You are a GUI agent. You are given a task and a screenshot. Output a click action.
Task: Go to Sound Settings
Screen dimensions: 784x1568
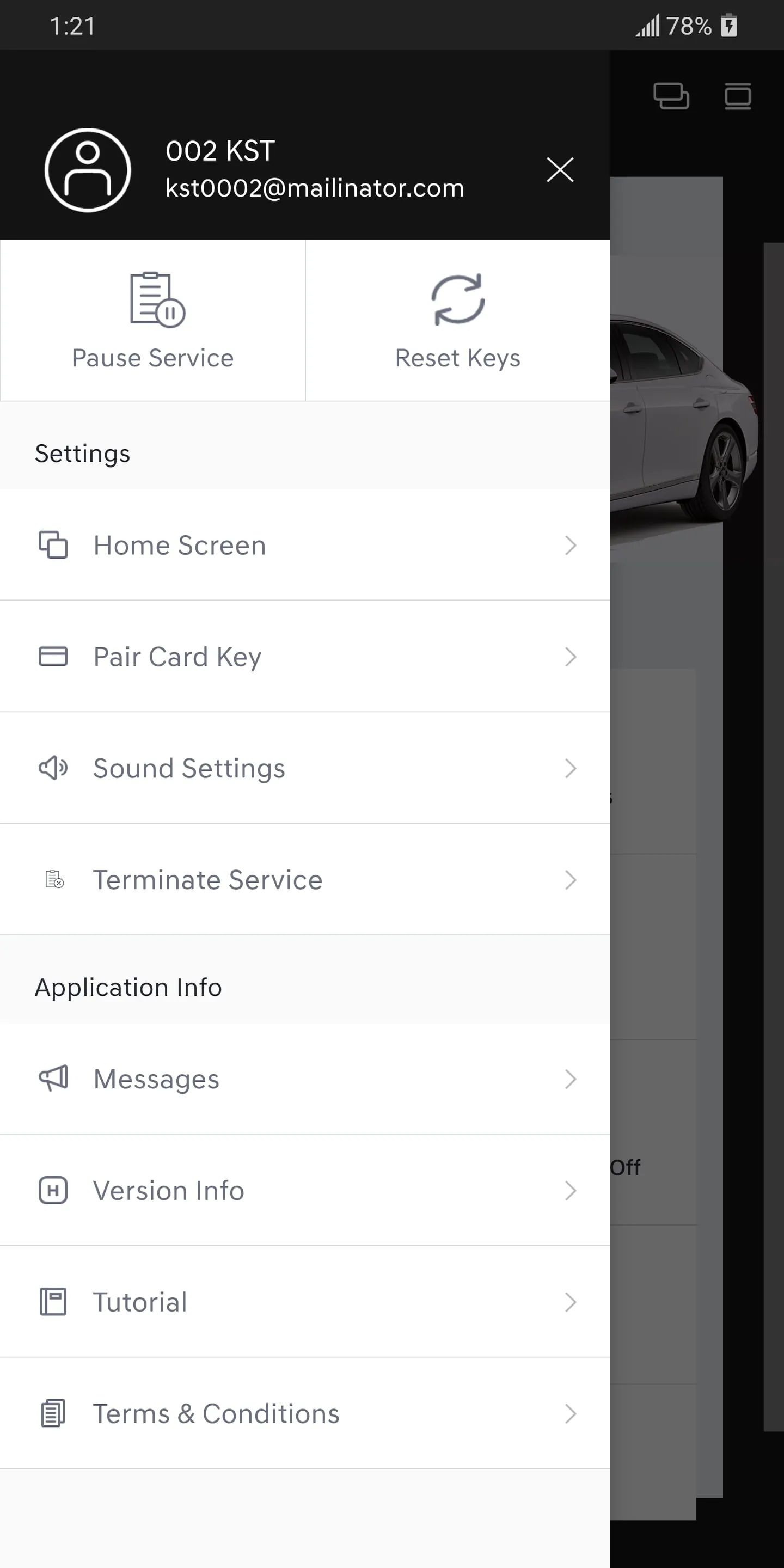[304, 768]
